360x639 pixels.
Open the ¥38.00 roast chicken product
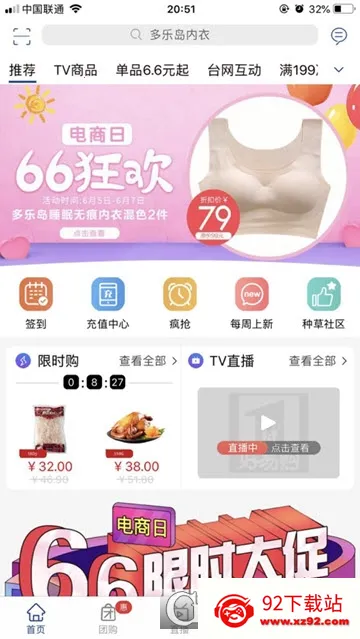[136, 444]
